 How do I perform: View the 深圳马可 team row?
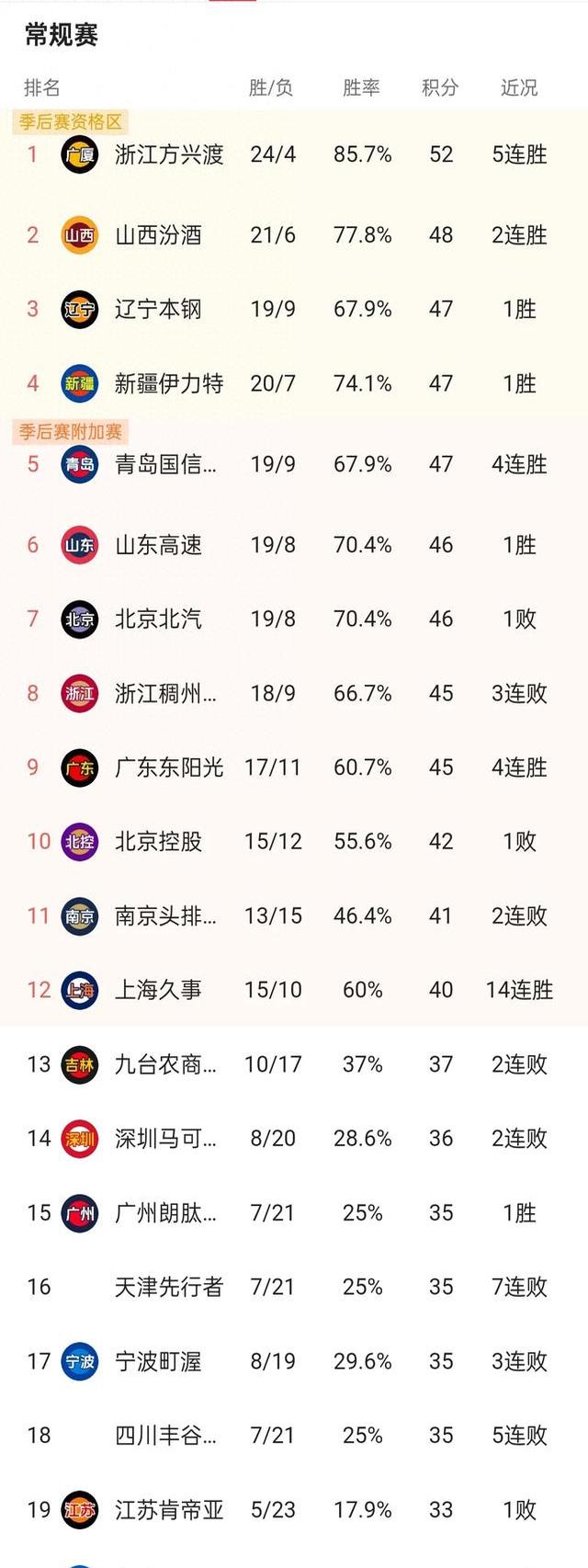click(x=165, y=1139)
